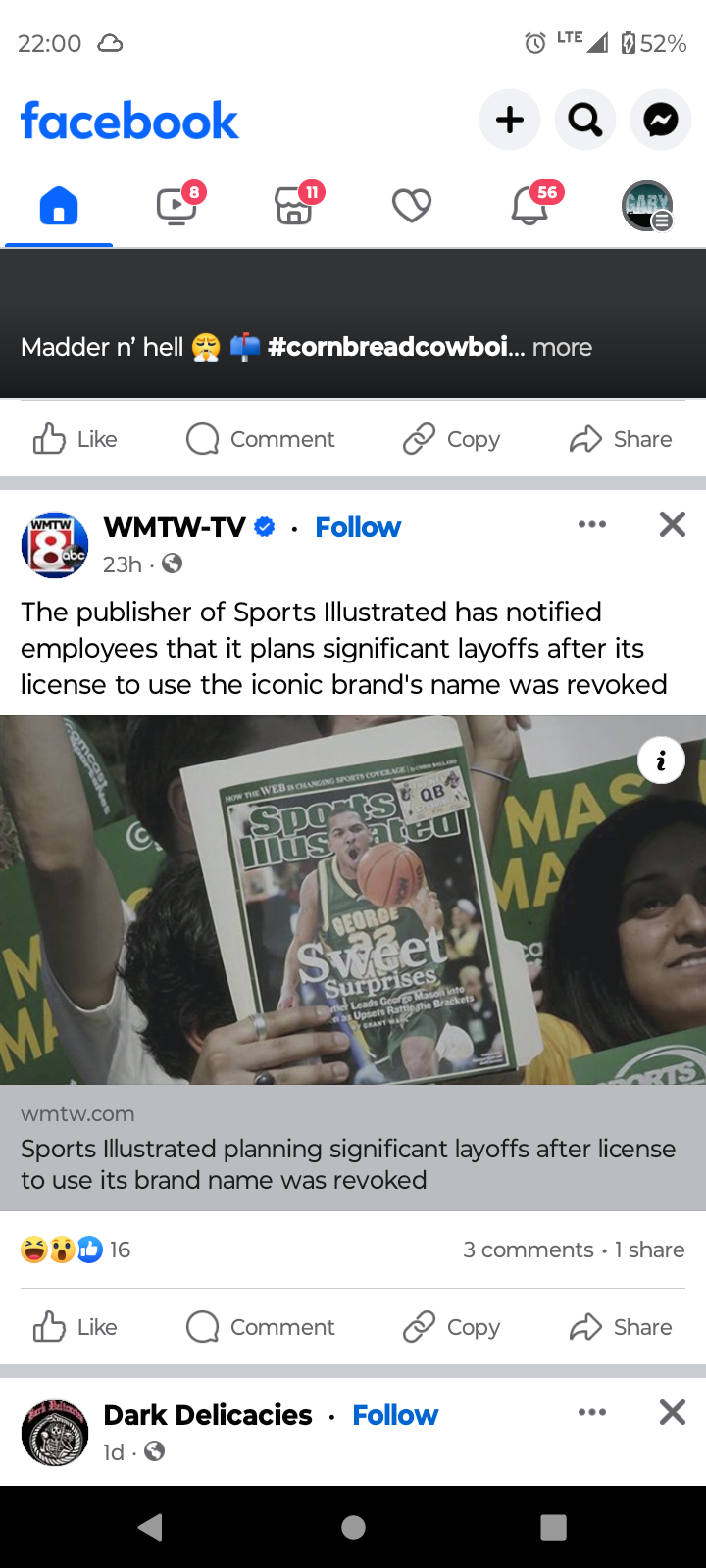Show info about the wmtw.com link
This screenshot has width=706, height=1568.
(661, 760)
